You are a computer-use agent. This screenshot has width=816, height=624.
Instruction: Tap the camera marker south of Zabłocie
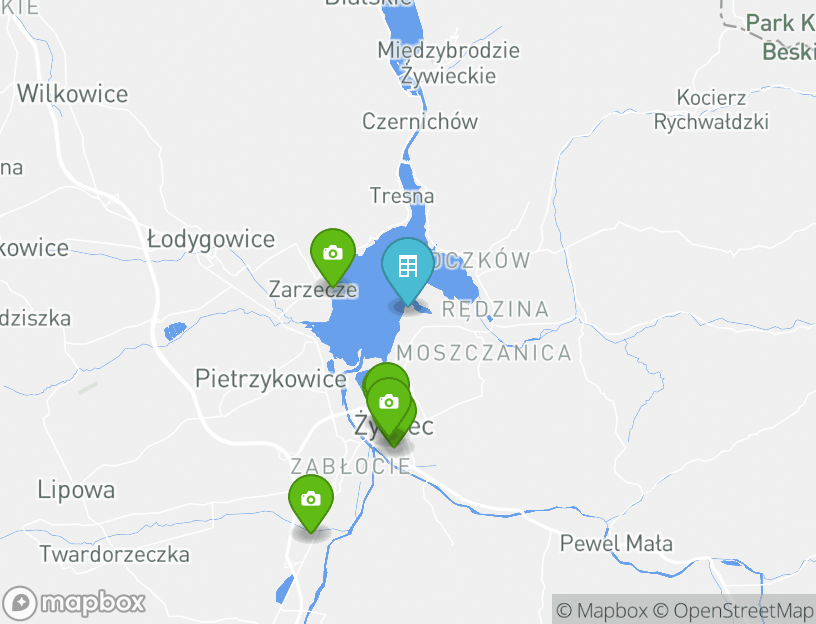[311, 499]
